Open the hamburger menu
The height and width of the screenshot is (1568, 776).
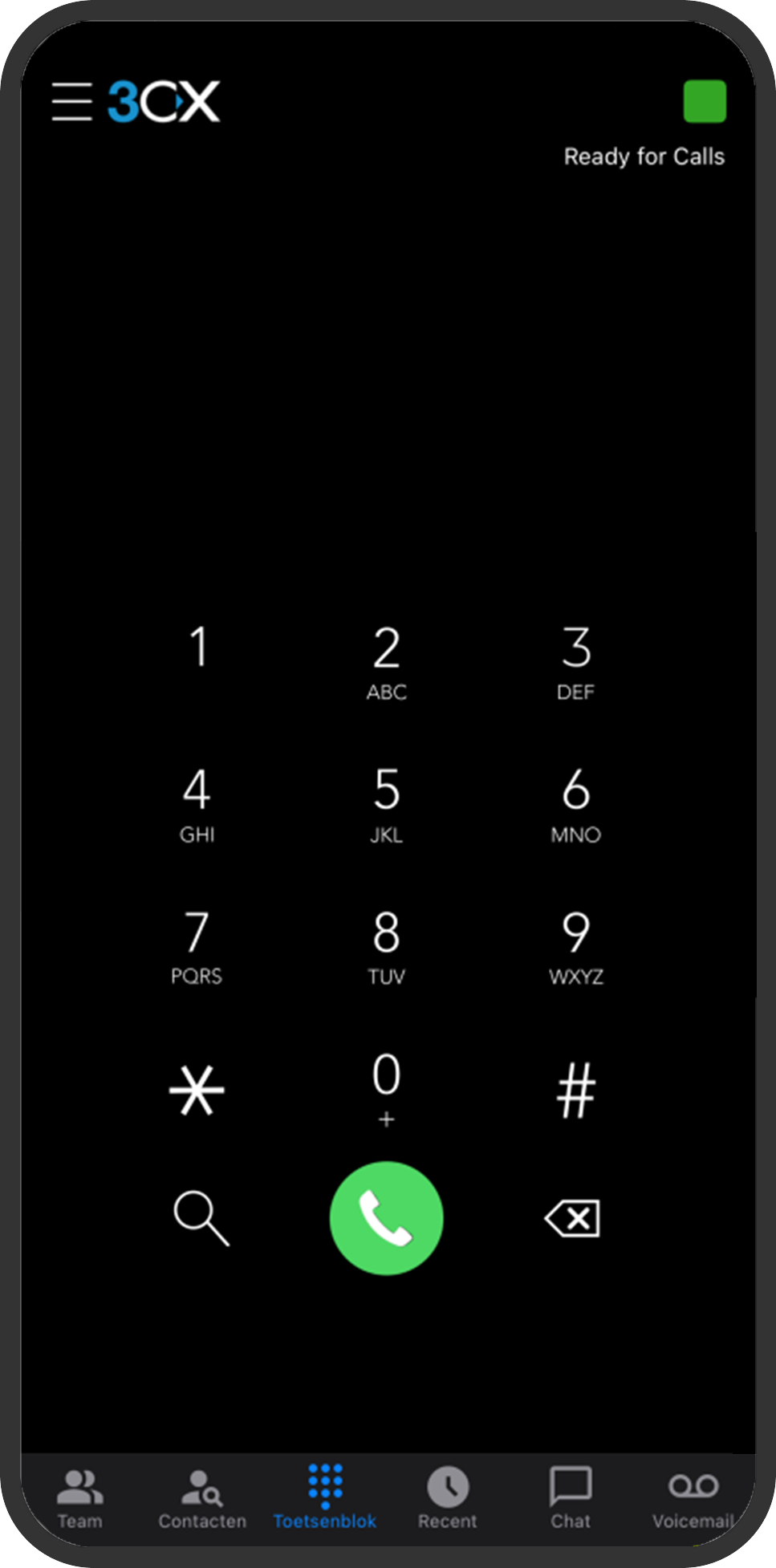pos(72,101)
